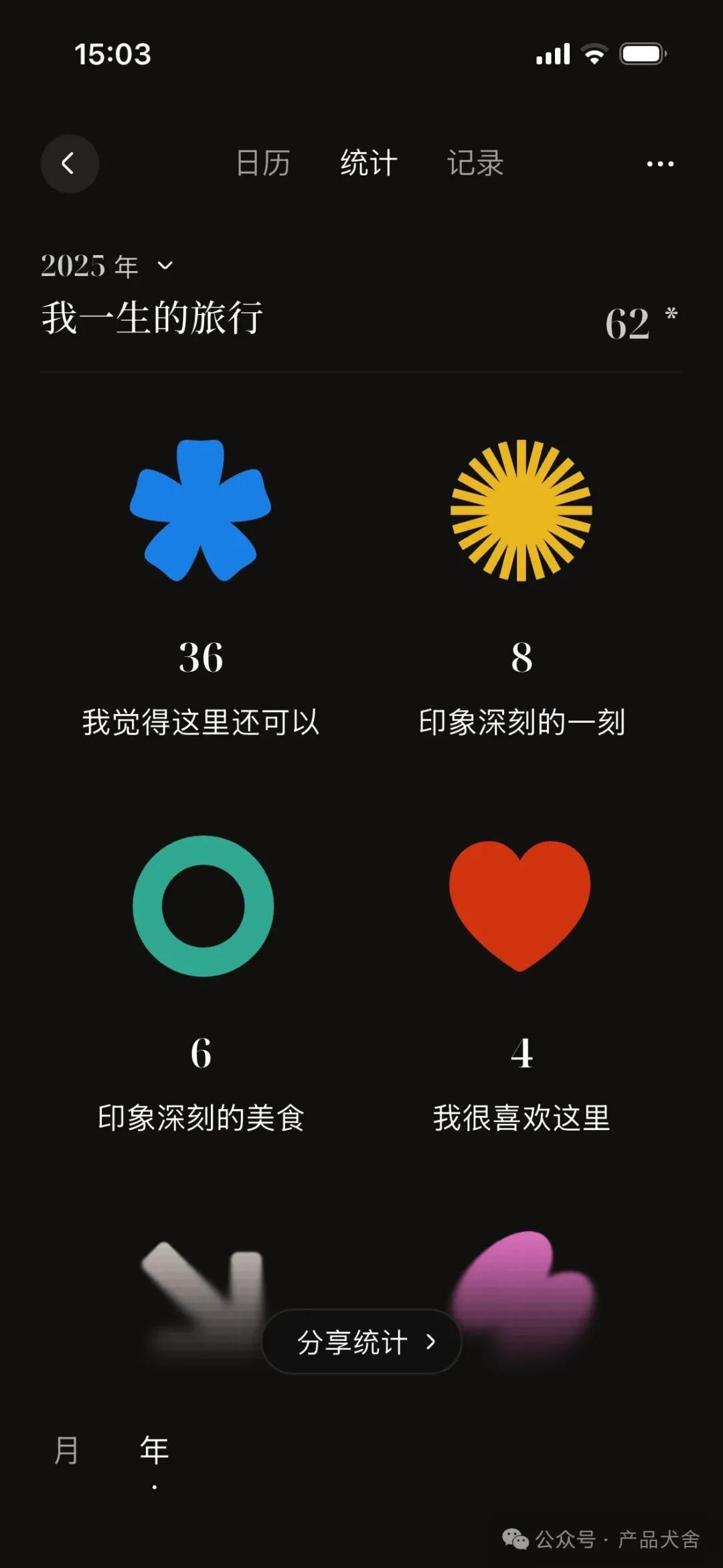Tap the 分享统计 share button
Screen dimensions: 723x1568
point(361,1342)
